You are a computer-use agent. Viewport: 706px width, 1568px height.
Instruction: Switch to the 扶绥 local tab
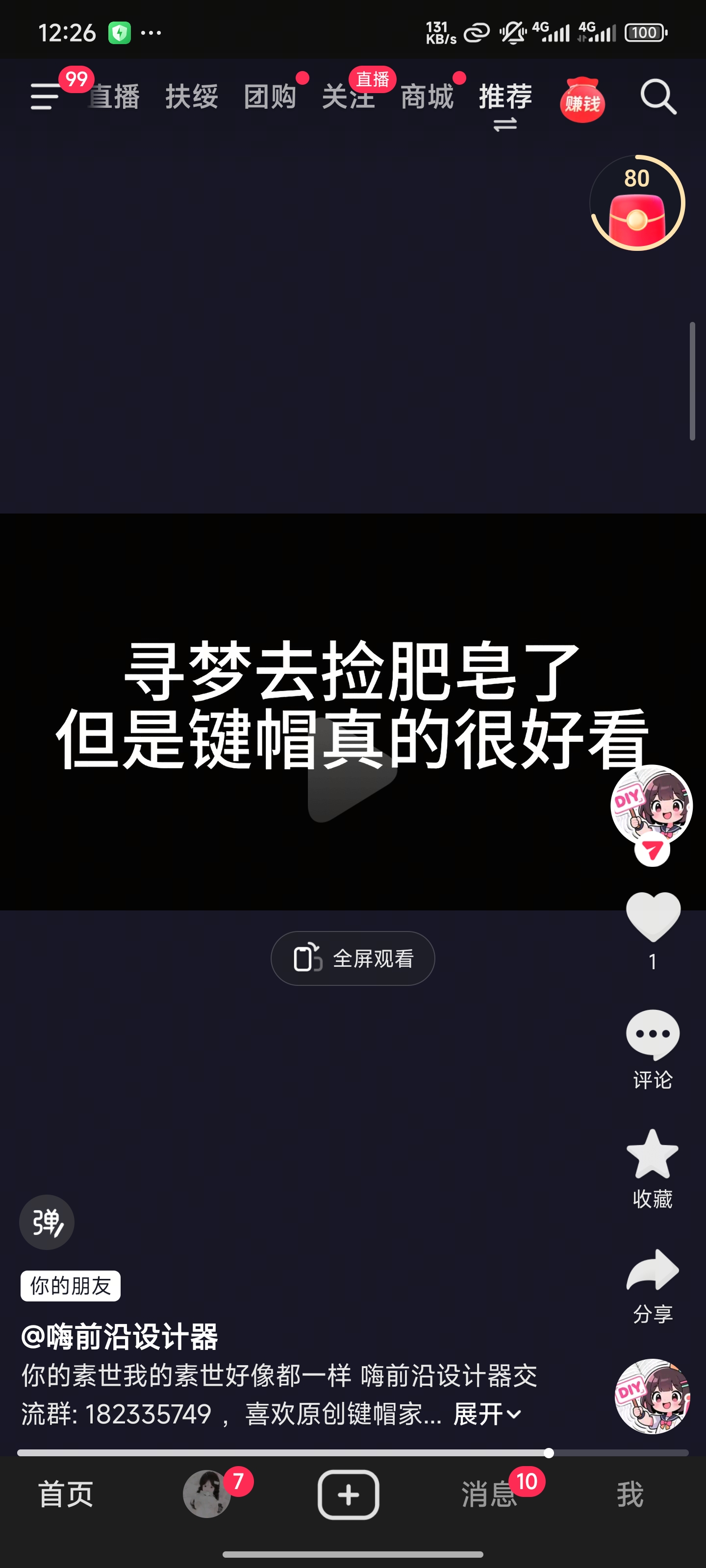[x=191, y=97]
